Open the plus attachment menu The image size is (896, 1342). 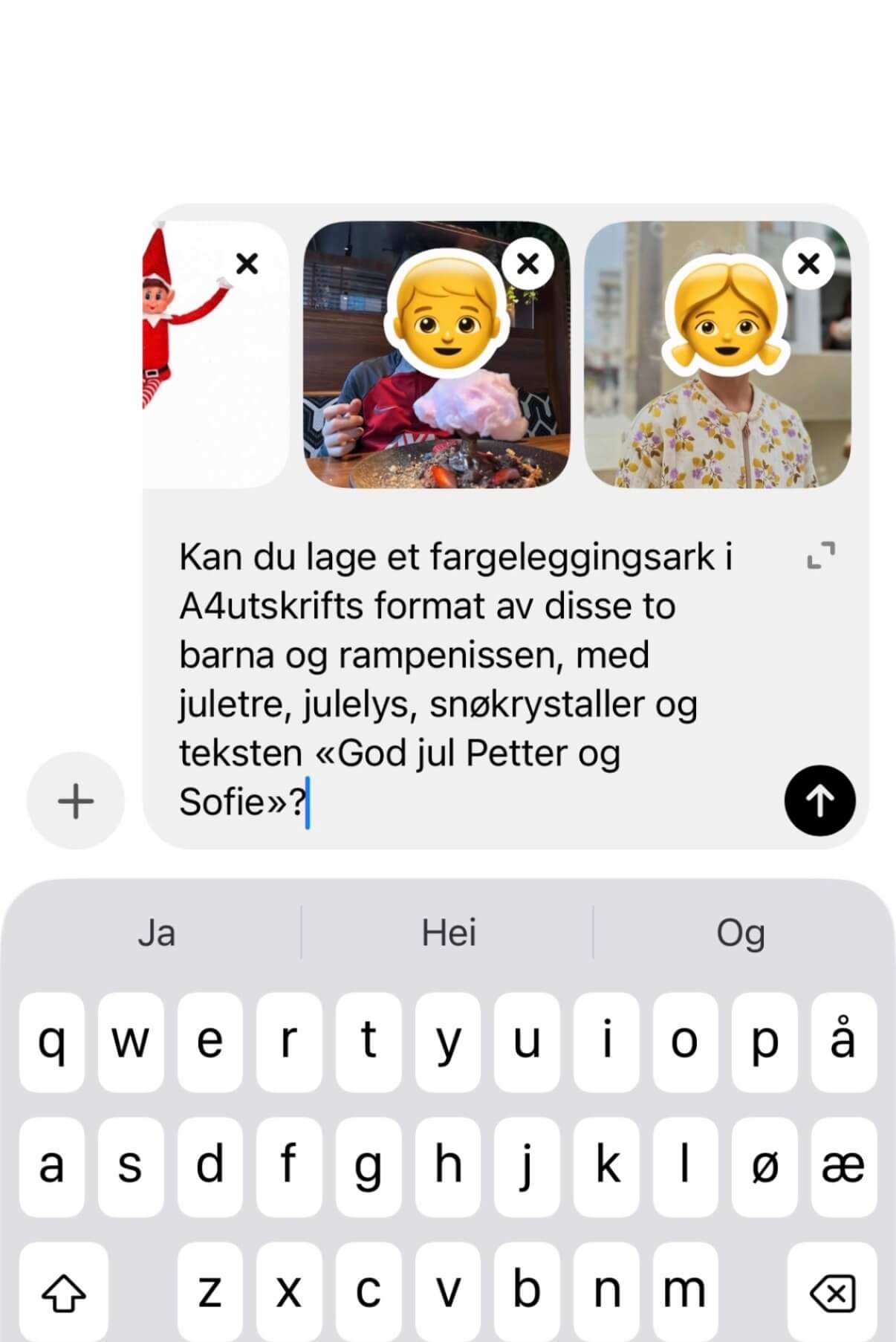75,801
